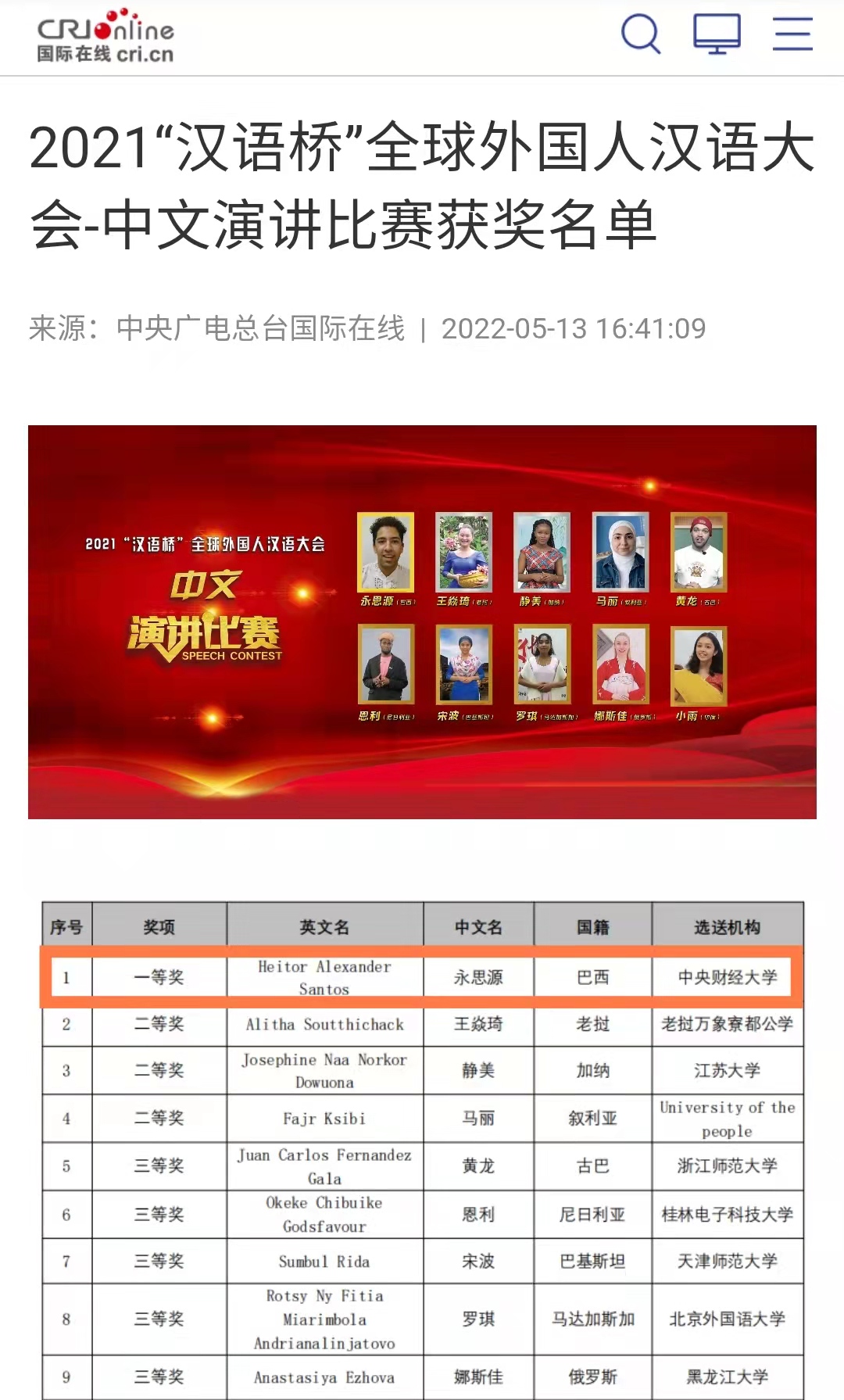Viewport: 844px width, 1400px height.
Task: Go to CRI Online homepage logo
Action: [x=105, y=36]
